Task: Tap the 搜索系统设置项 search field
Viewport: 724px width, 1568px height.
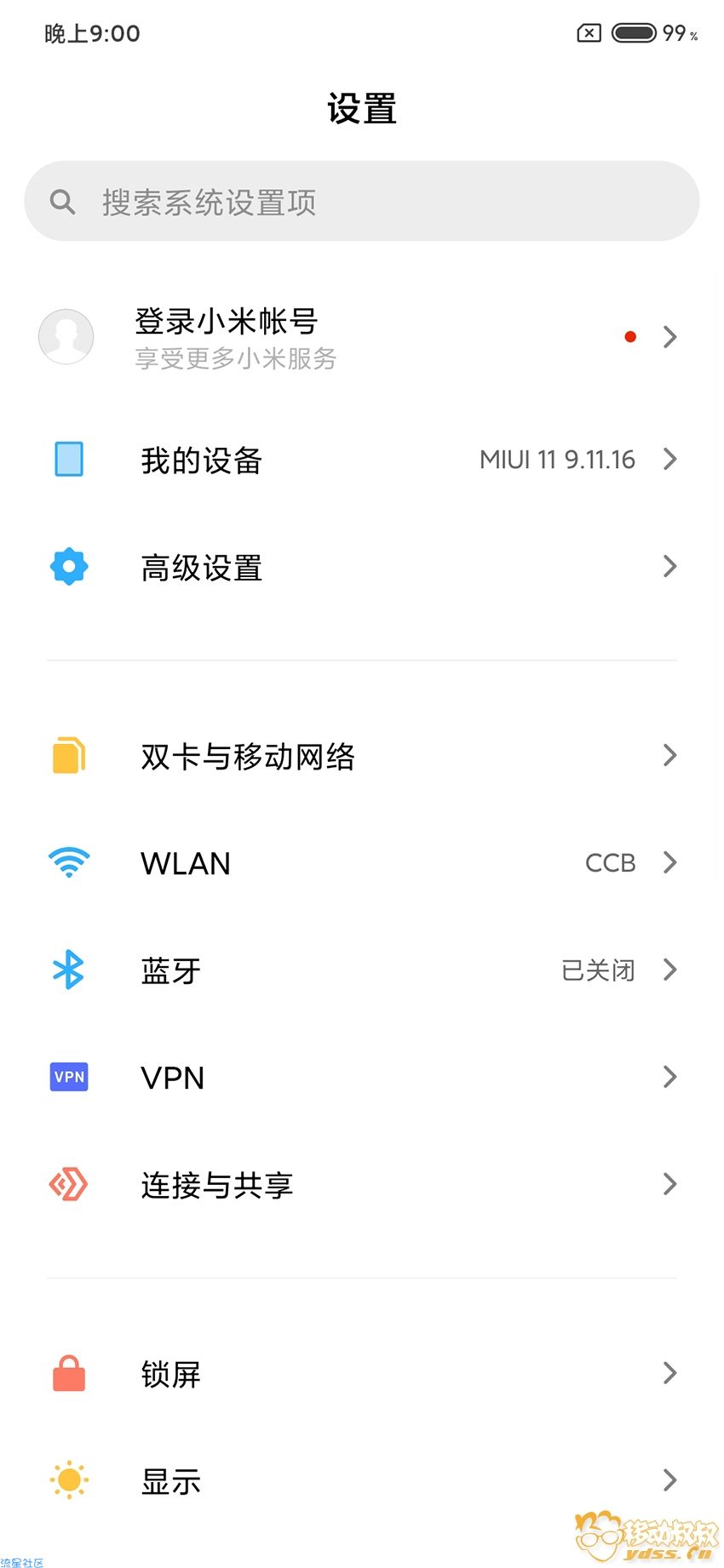Action: [x=362, y=202]
